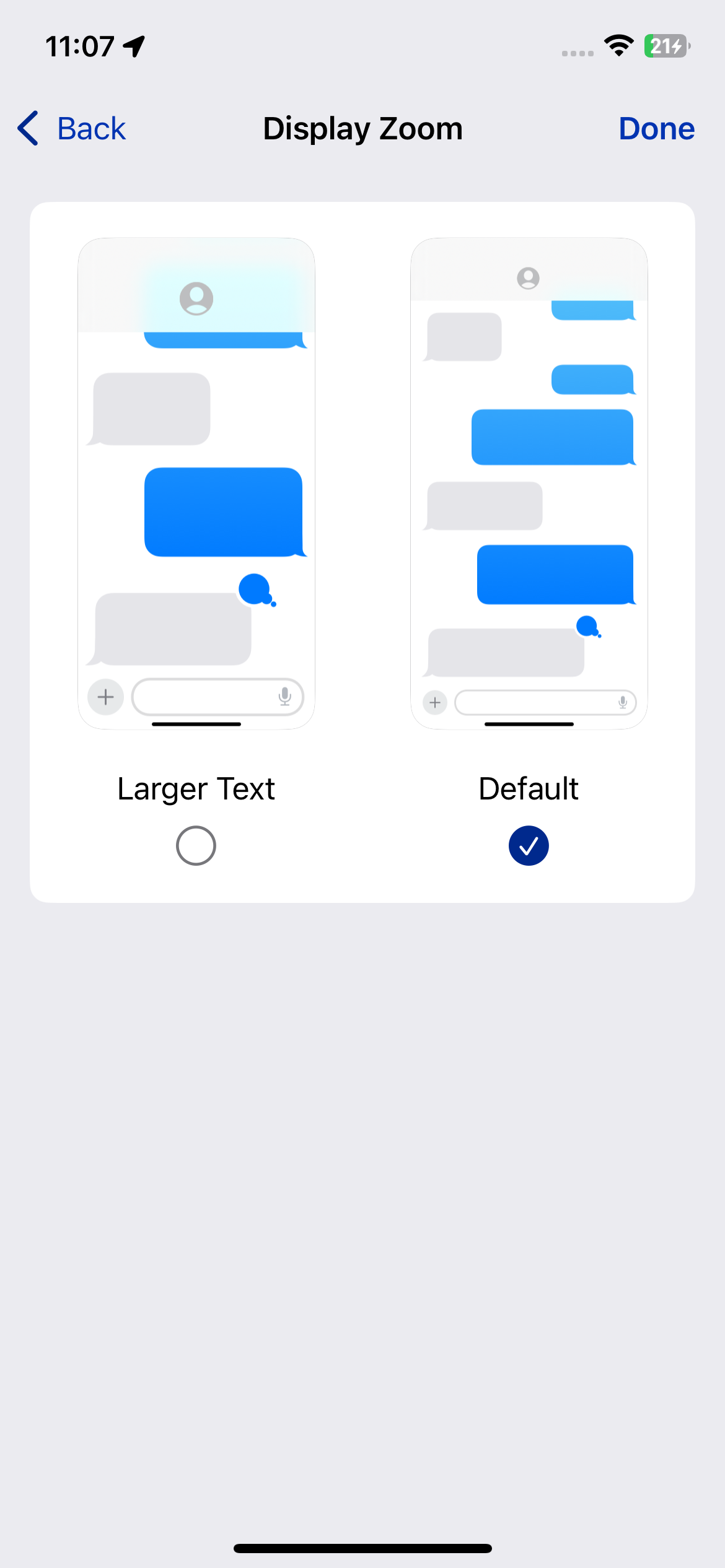Tap the Default preview image
This screenshot has height=1568, width=725.
pyautogui.click(x=529, y=483)
